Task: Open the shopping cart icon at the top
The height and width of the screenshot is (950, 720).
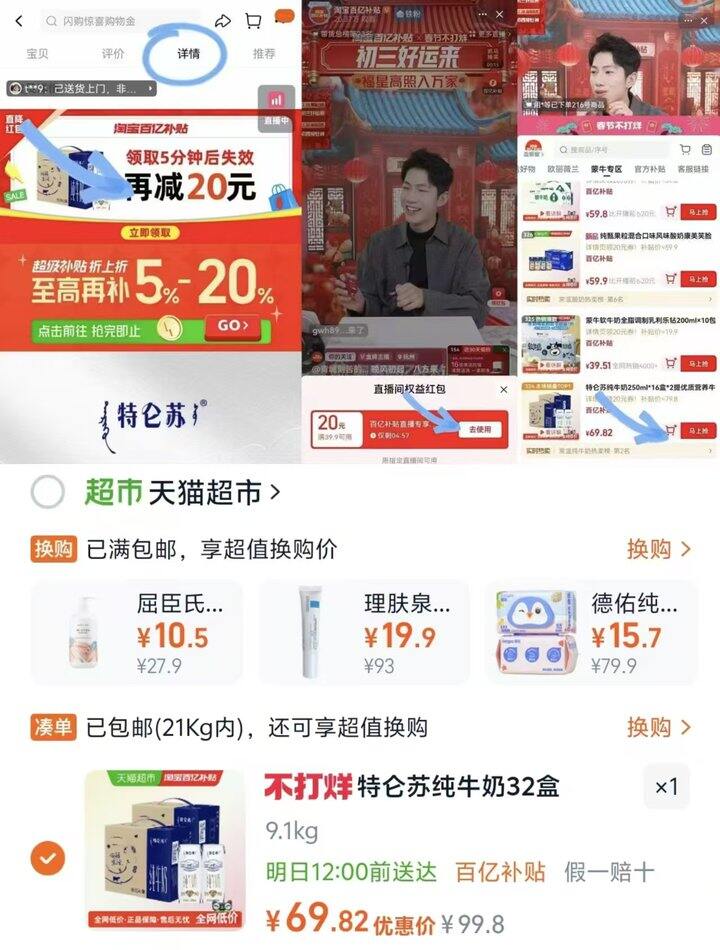Action: click(x=251, y=19)
